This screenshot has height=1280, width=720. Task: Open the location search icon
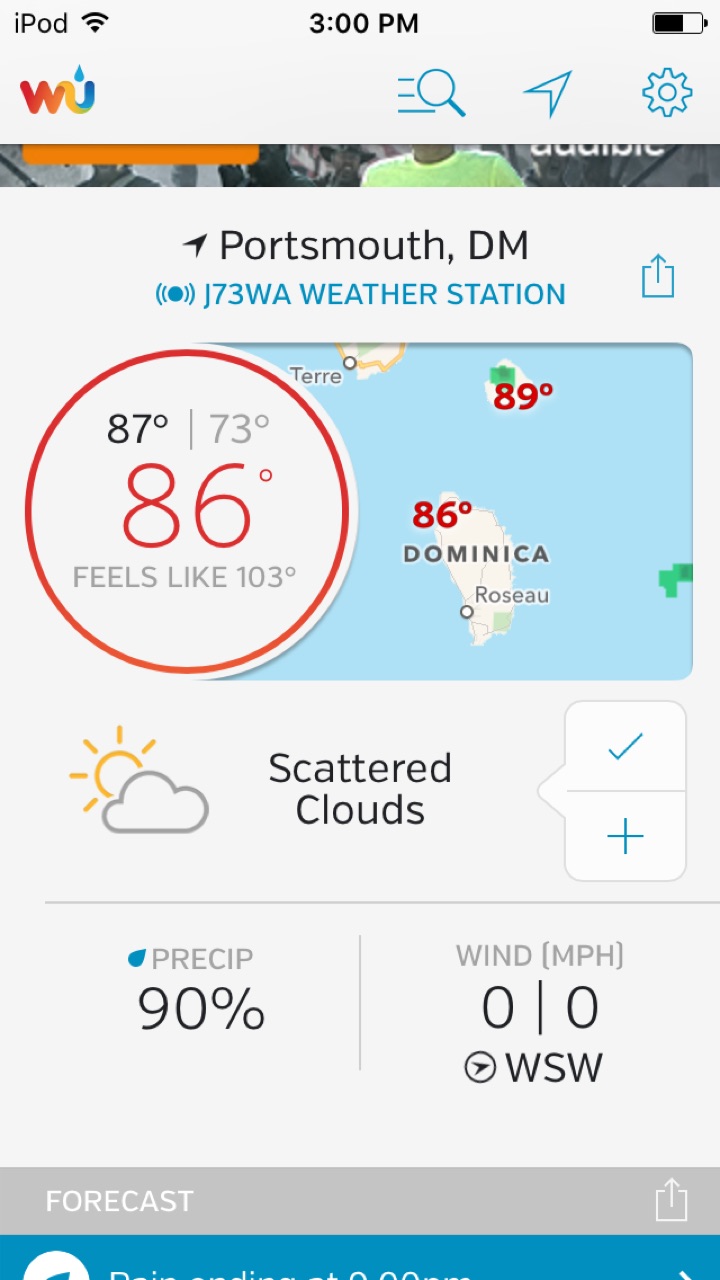click(x=431, y=94)
